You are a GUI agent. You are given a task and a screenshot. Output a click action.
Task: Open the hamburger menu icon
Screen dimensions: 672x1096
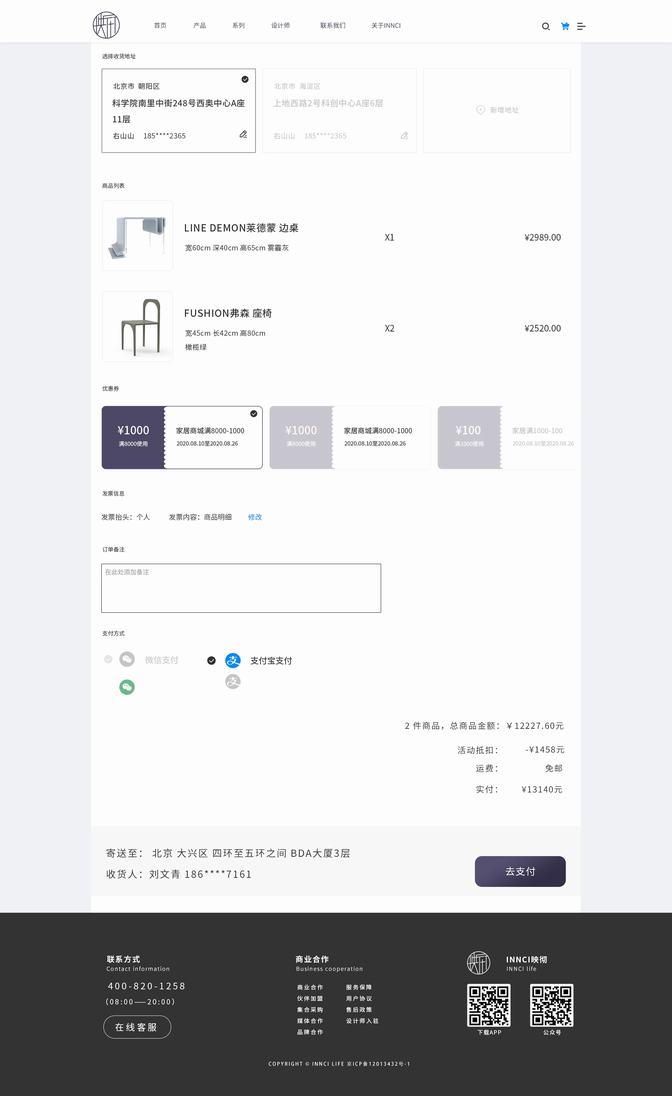click(581, 26)
